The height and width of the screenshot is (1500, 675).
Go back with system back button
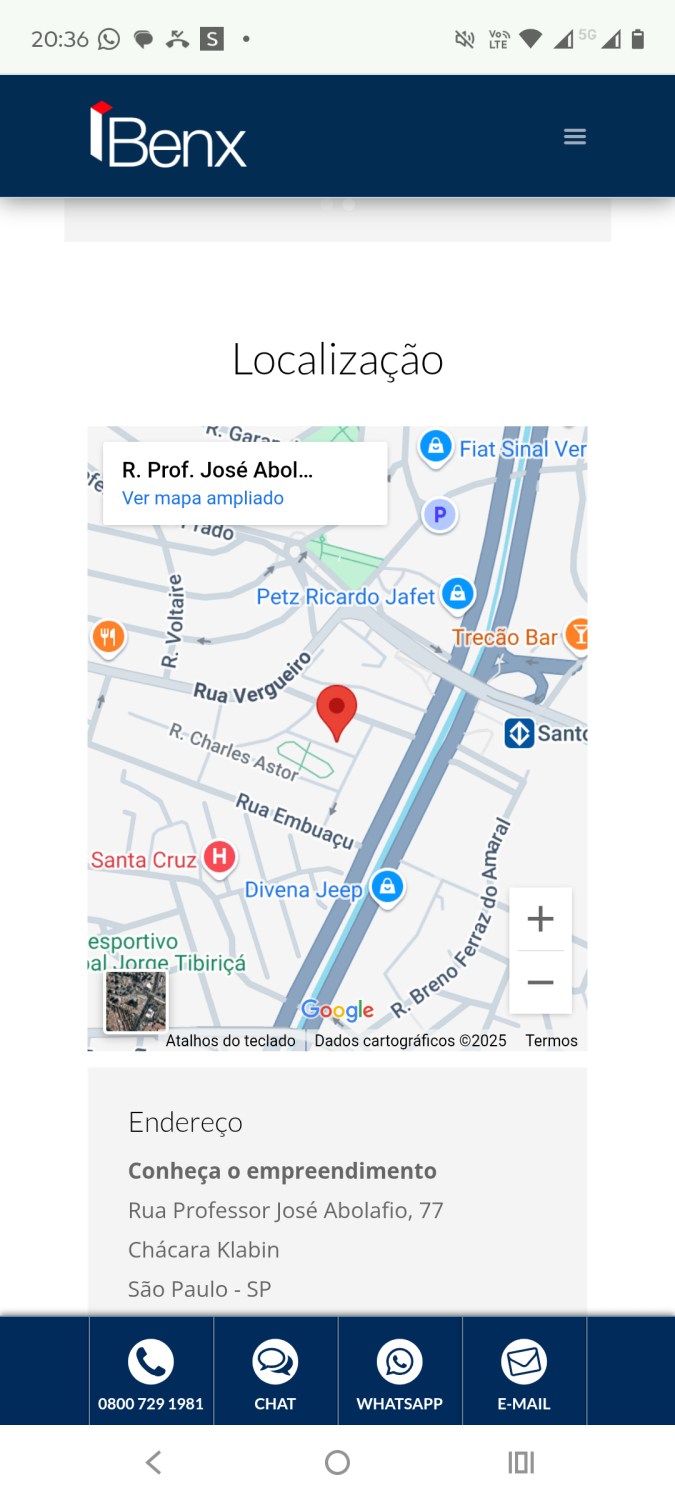point(153,1463)
